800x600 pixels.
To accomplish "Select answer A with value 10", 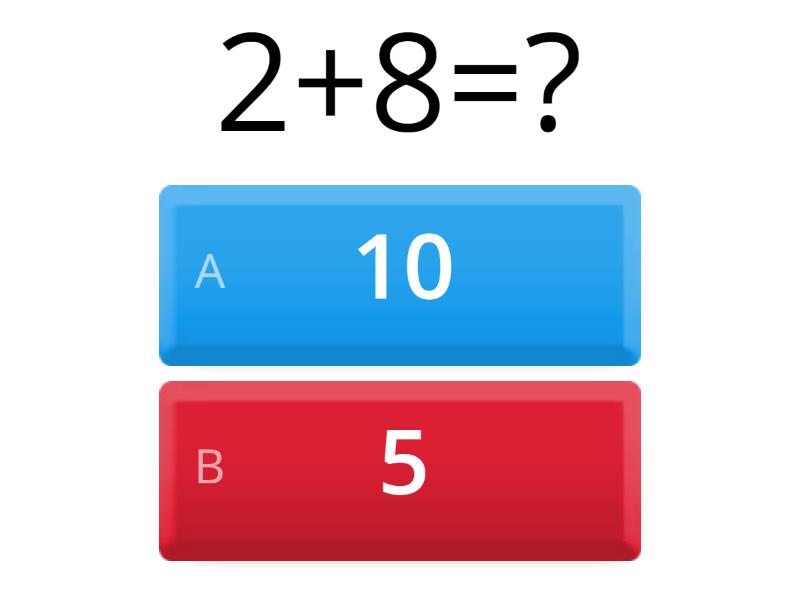I will pyautogui.click(x=400, y=274).
